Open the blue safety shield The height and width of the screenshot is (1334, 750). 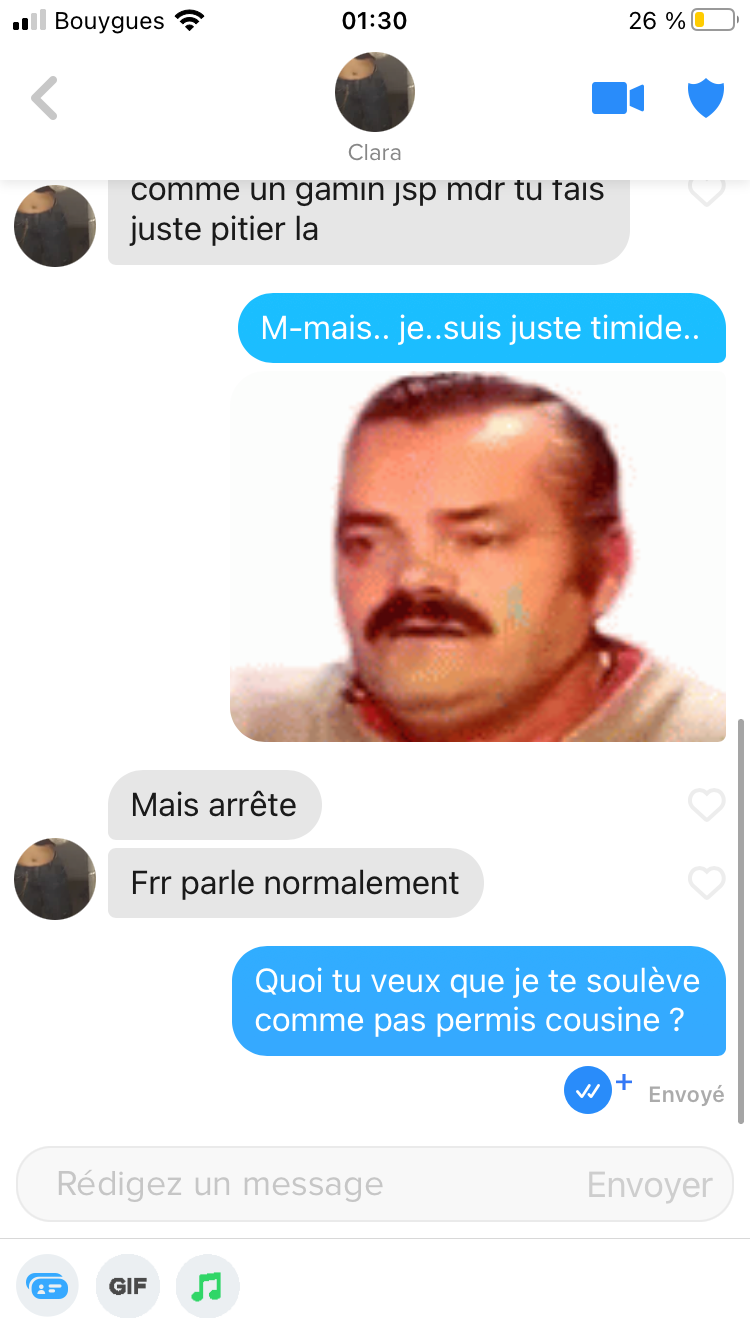(705, 98)
